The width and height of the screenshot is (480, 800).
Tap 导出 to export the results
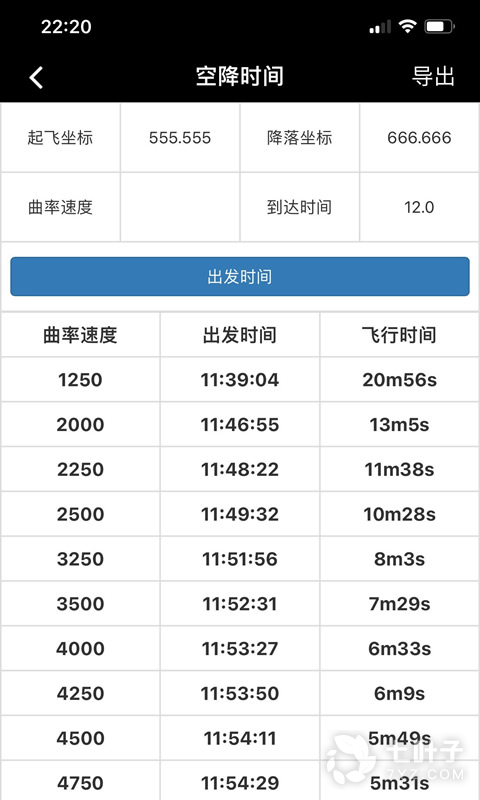click(433, 77)
